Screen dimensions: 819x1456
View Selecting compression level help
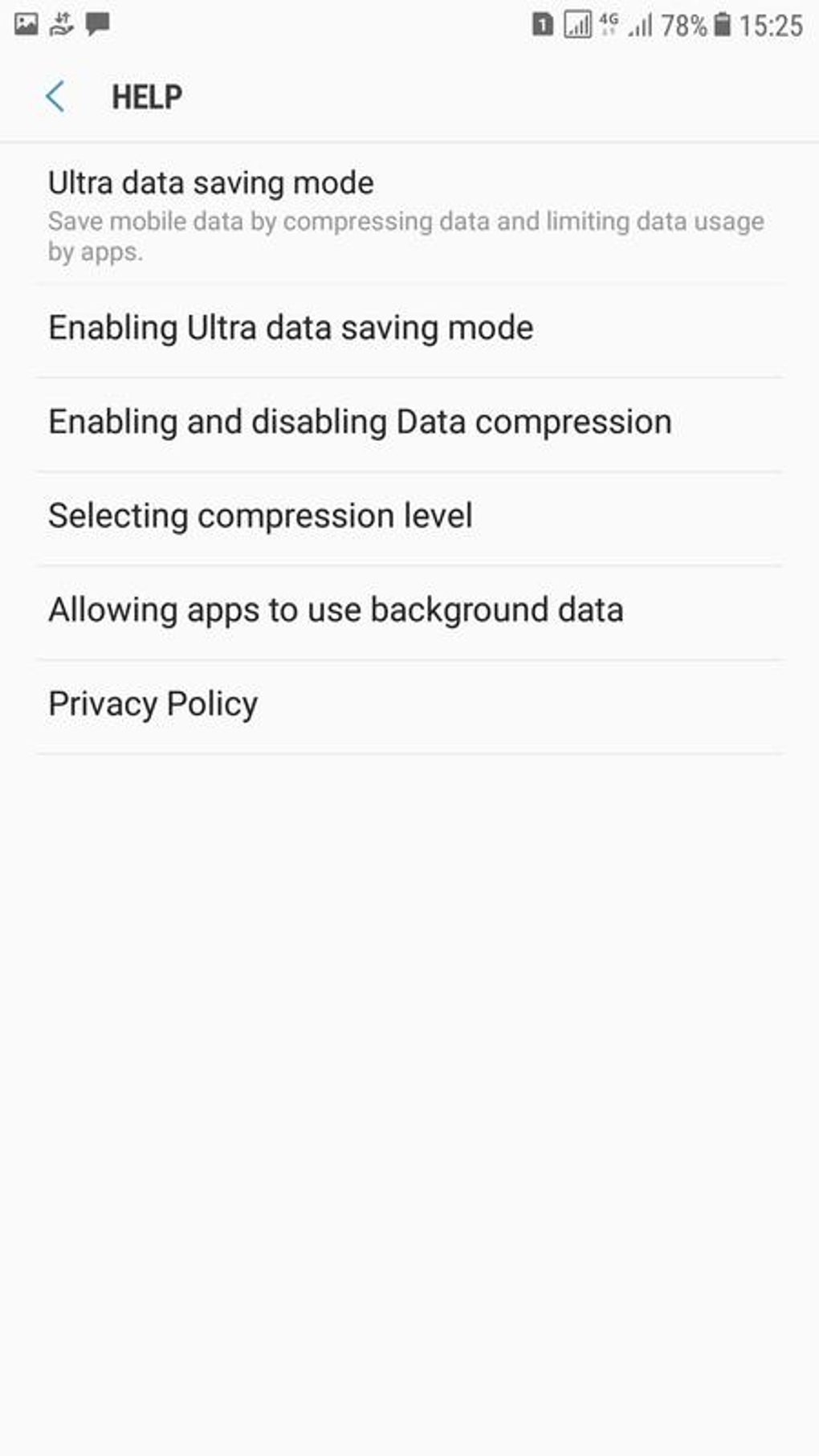[409, 517]
